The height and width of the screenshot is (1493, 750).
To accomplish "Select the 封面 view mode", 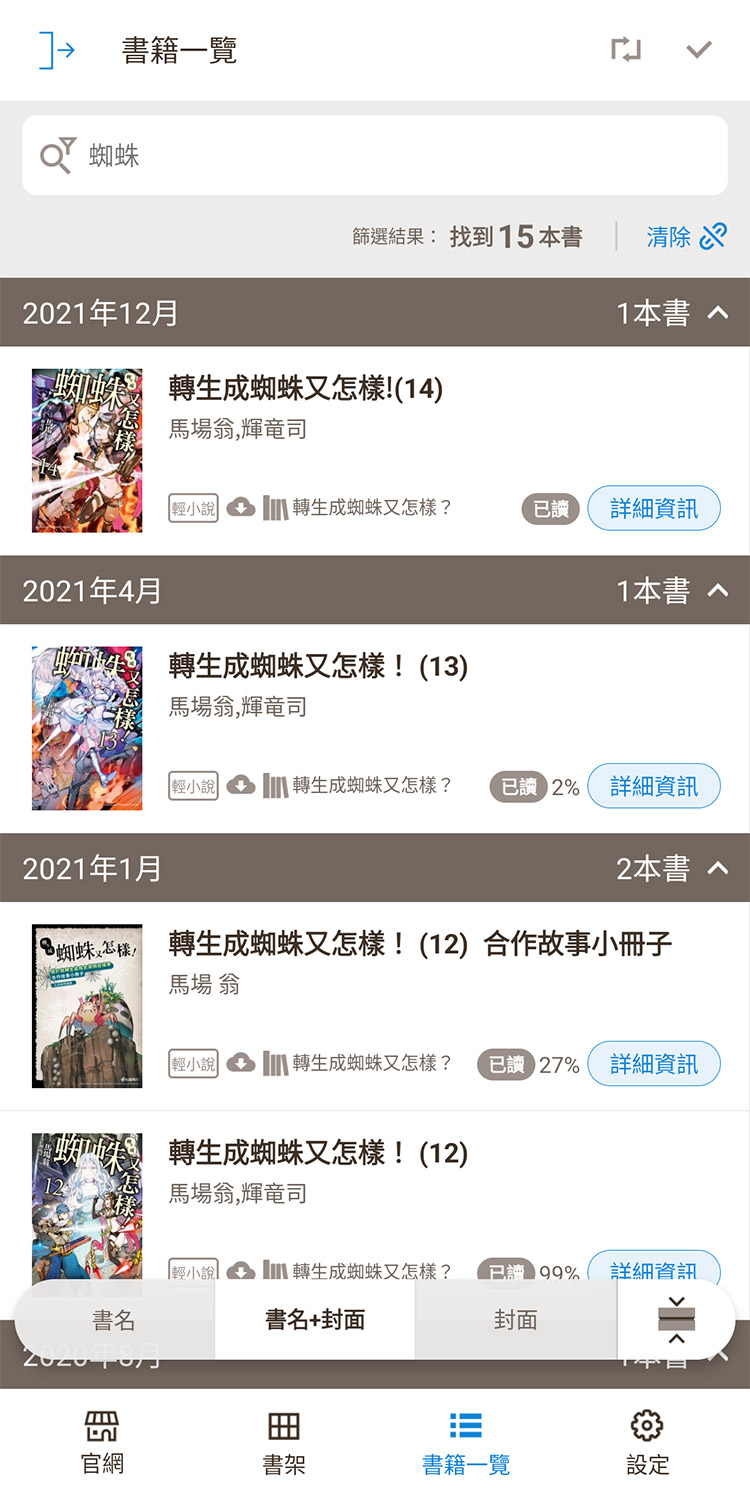I will (x=516, y=1320).
